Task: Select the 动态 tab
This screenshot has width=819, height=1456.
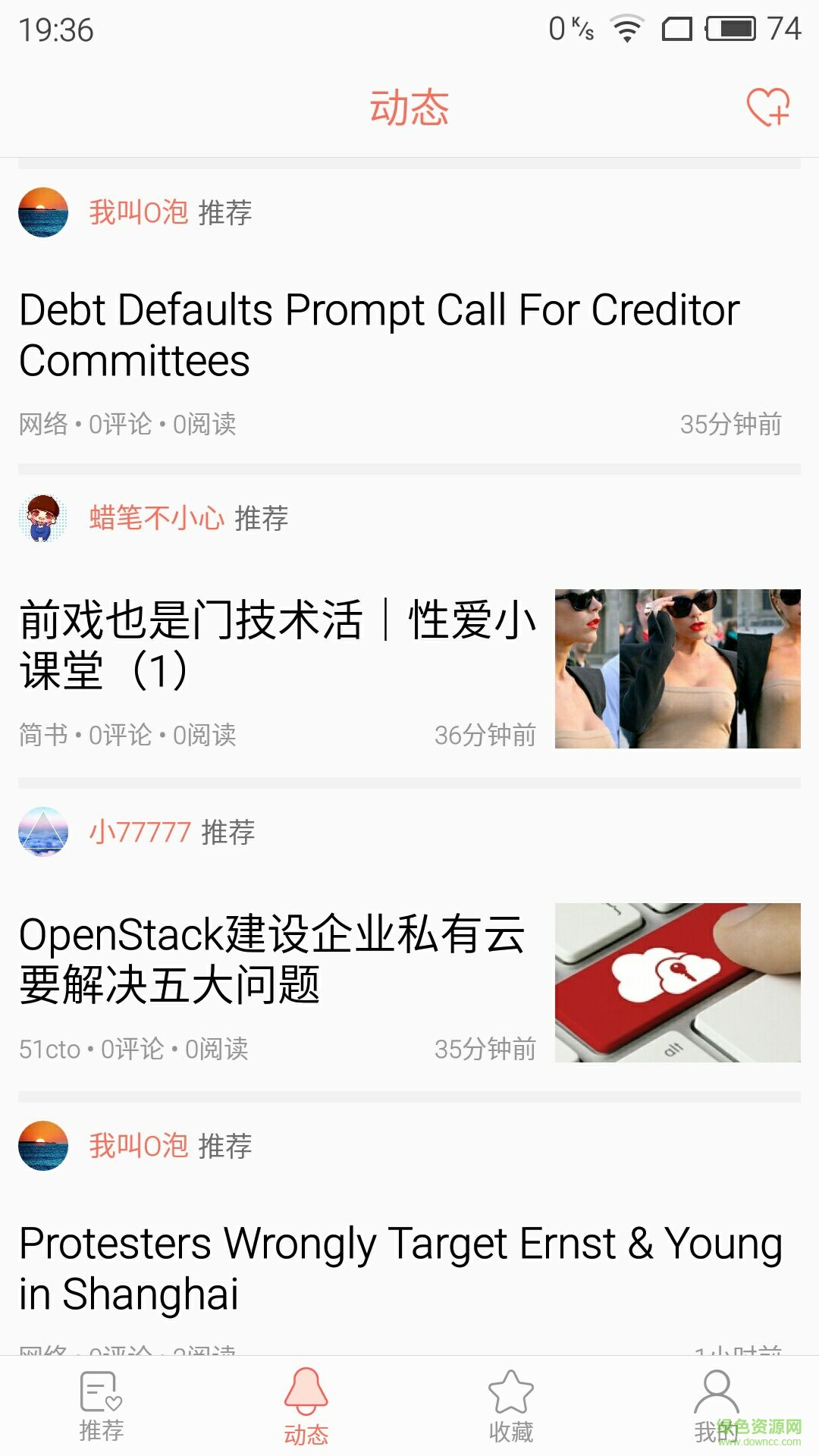Action: point(306,1405)
